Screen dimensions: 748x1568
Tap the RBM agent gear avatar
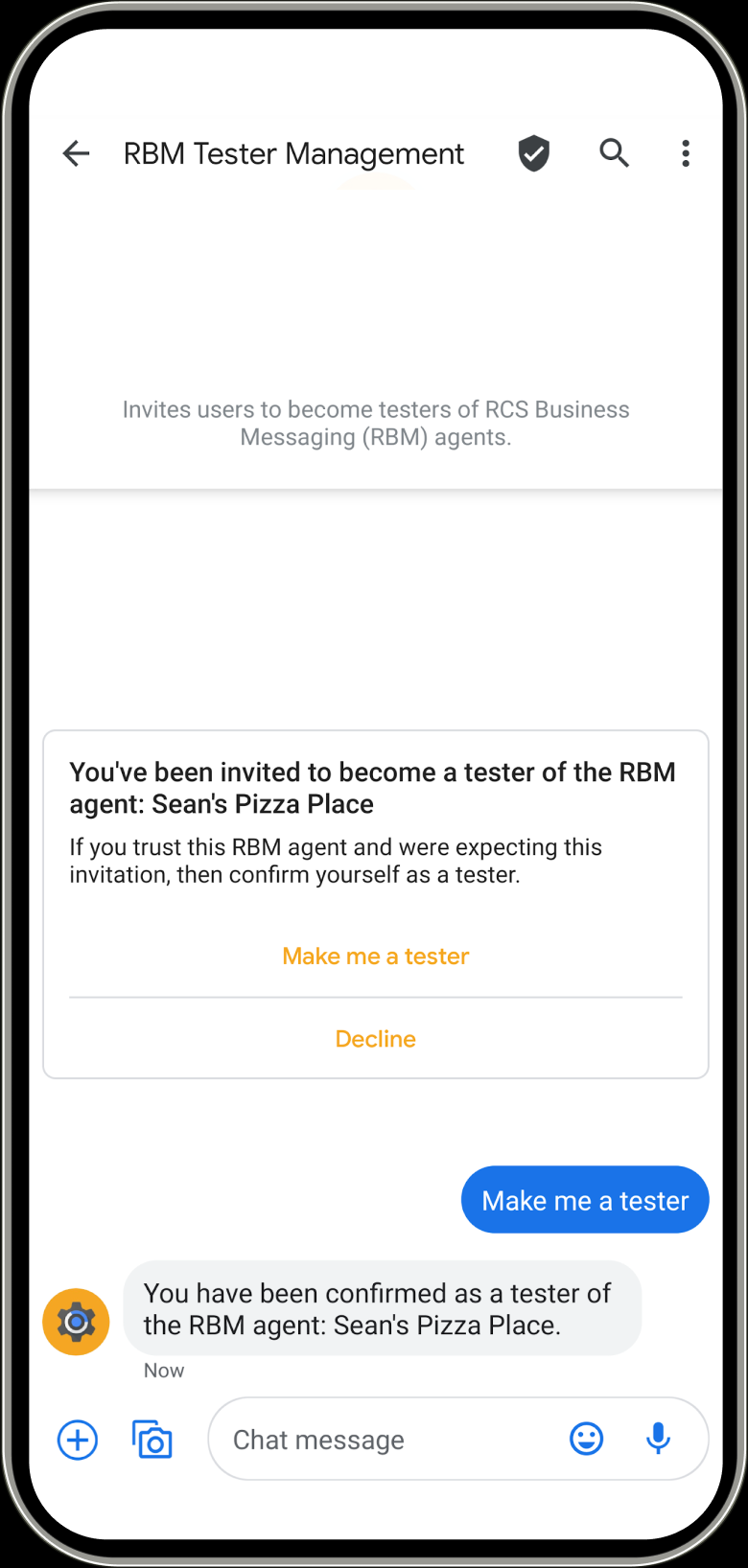point(76,1322)
